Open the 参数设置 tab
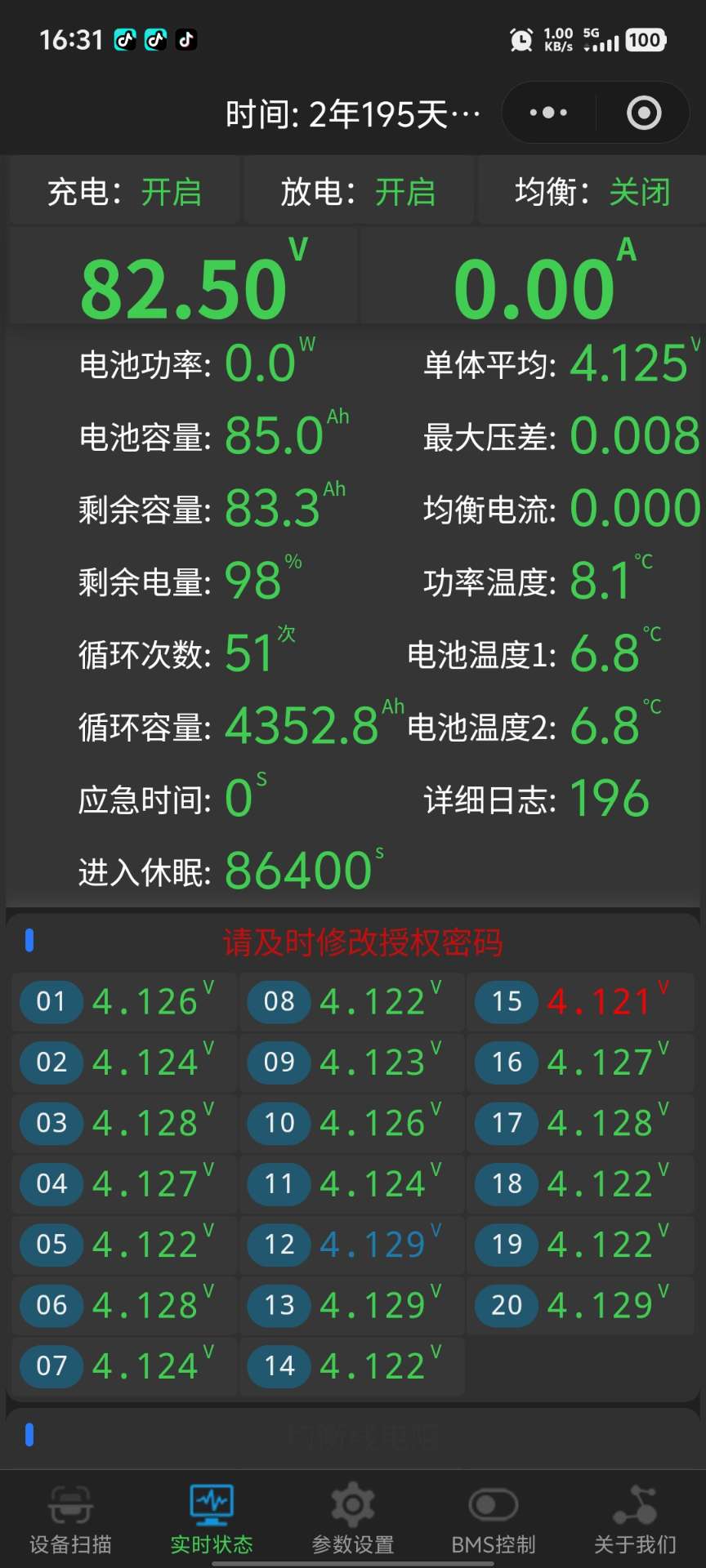Viewport: 706px width, 1568px height. tap(353, 1521)
